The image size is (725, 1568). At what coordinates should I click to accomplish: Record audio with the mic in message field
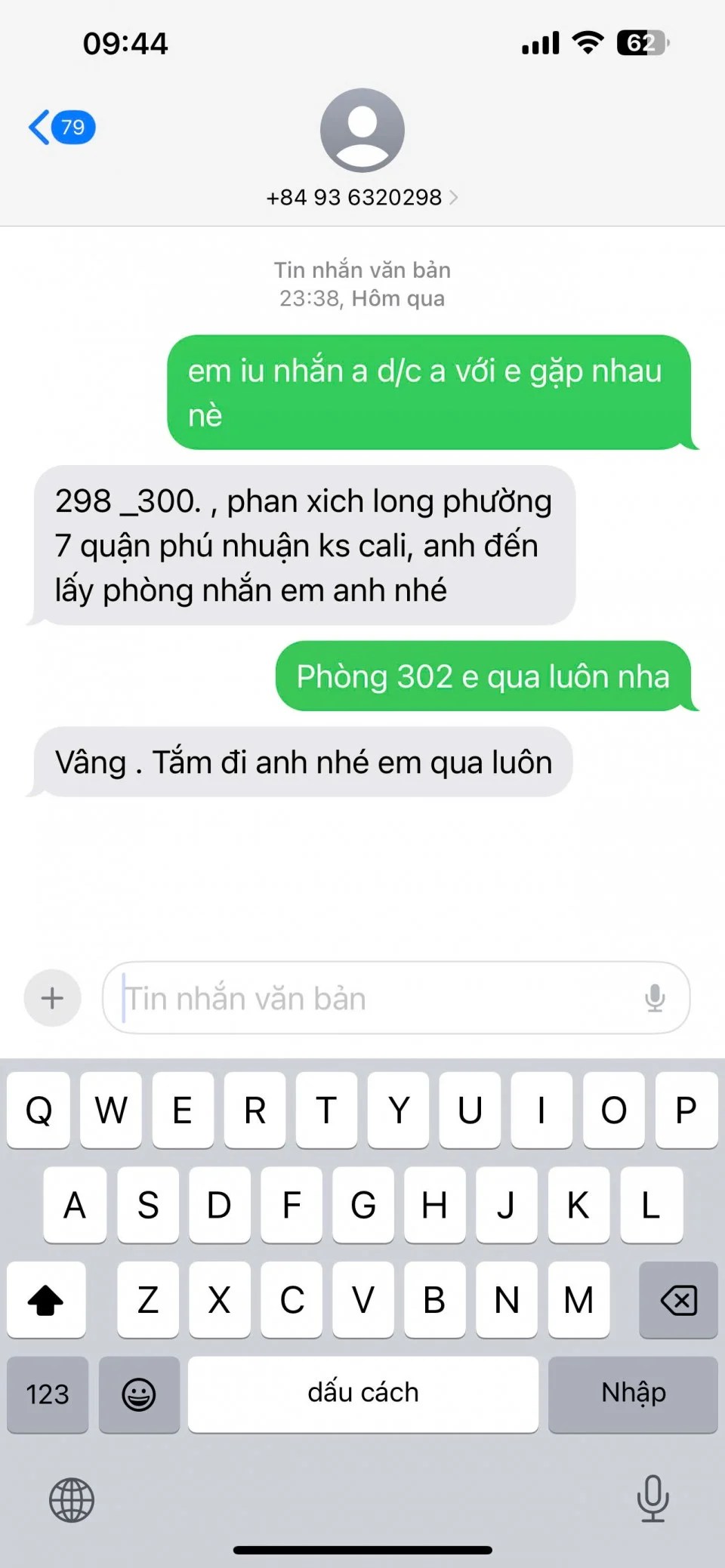pyautogui.click(x=655, y=998)
